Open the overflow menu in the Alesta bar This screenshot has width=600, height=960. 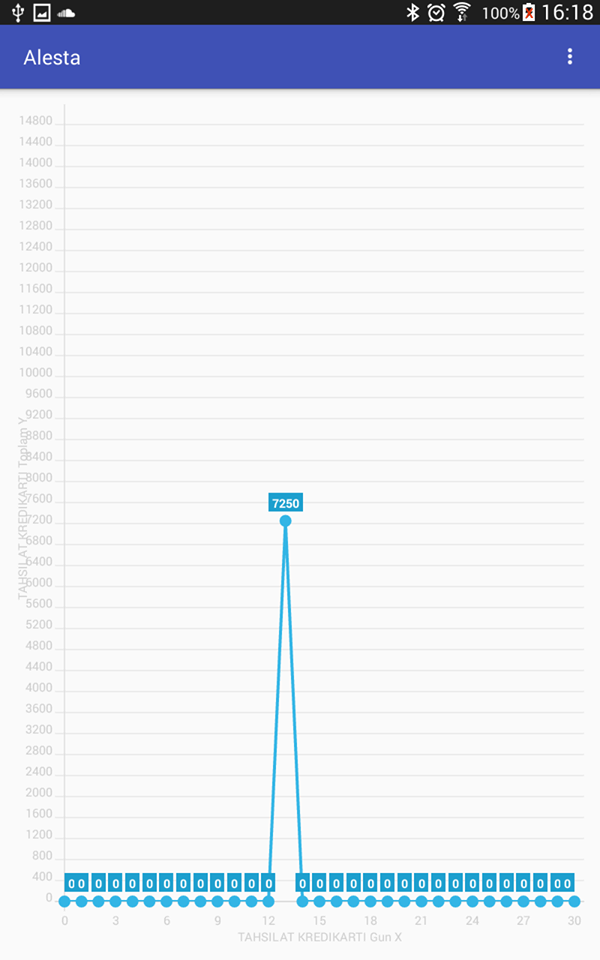569,57
